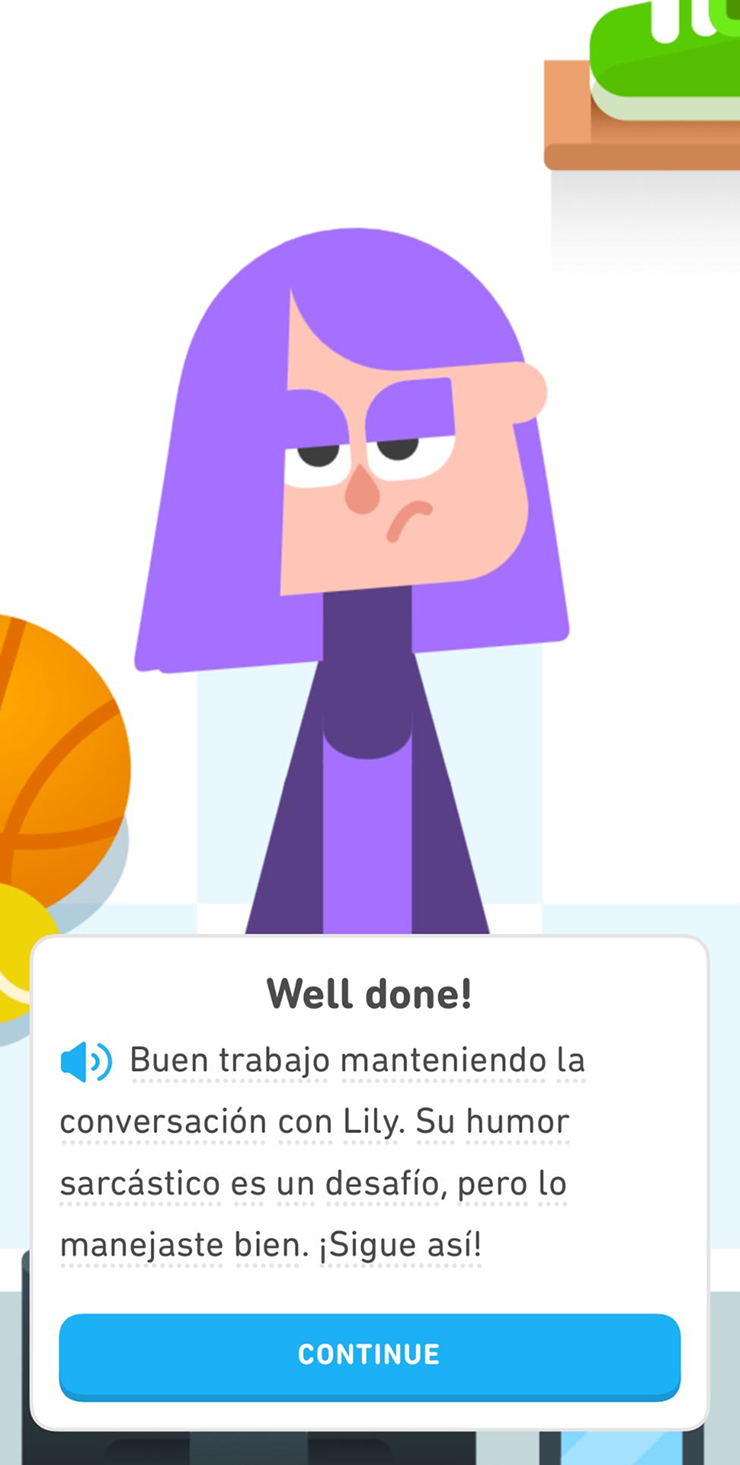Tap the blue Continue button
This screenshot has width=740, height=1465.
coord(369,1354)
